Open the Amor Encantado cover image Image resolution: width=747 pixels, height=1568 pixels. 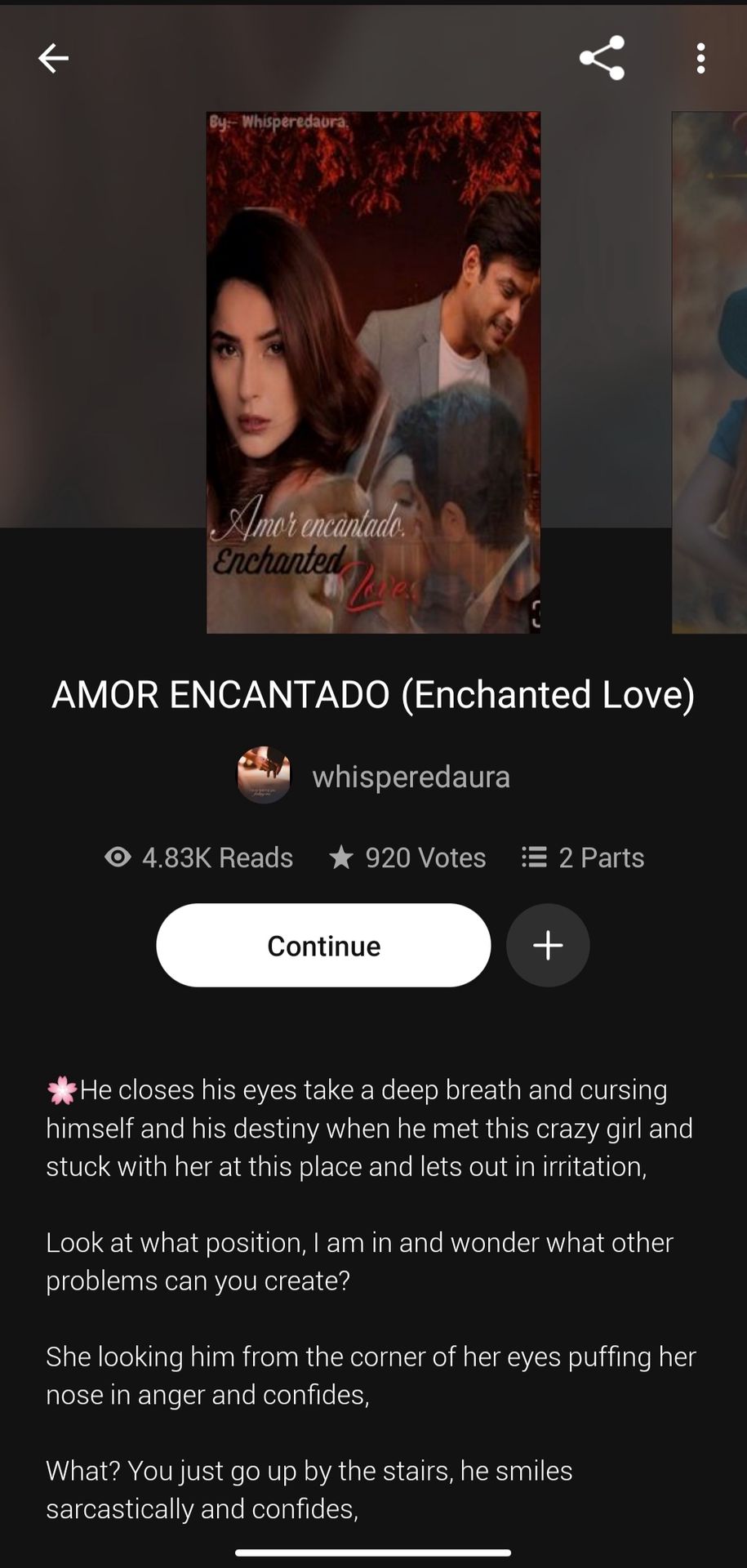(x=373, y=372)
